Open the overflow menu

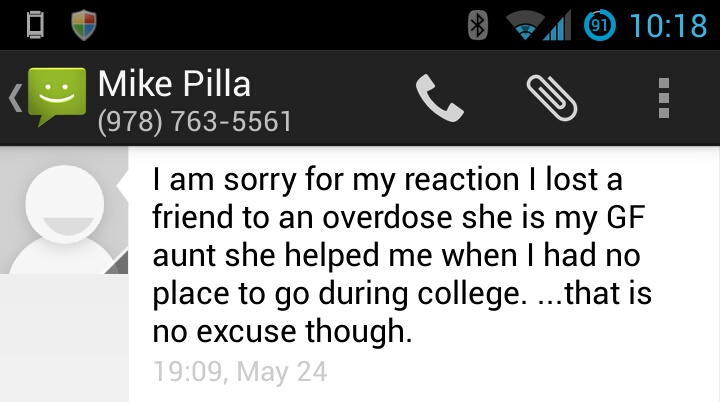[x=664, y=98]
